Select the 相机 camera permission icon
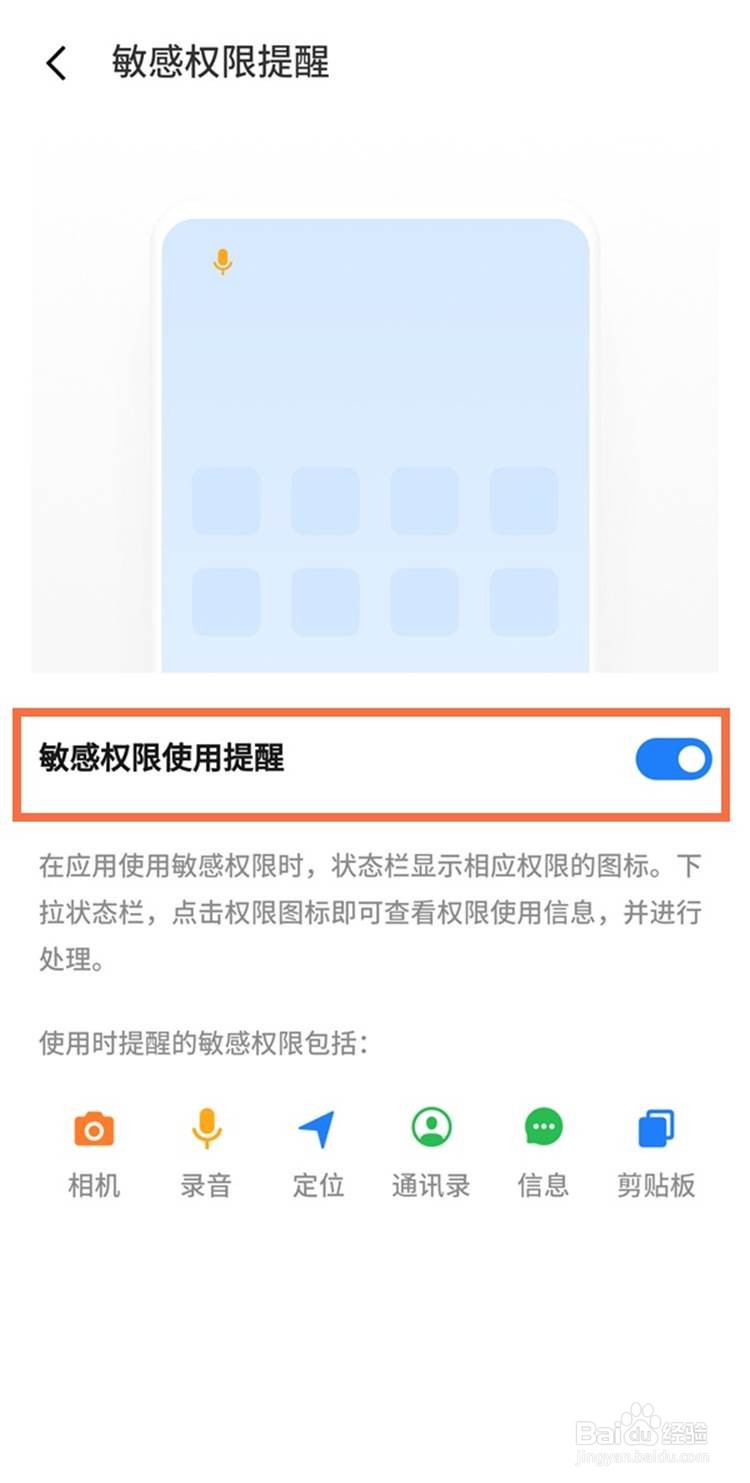 coord(94,1127)
